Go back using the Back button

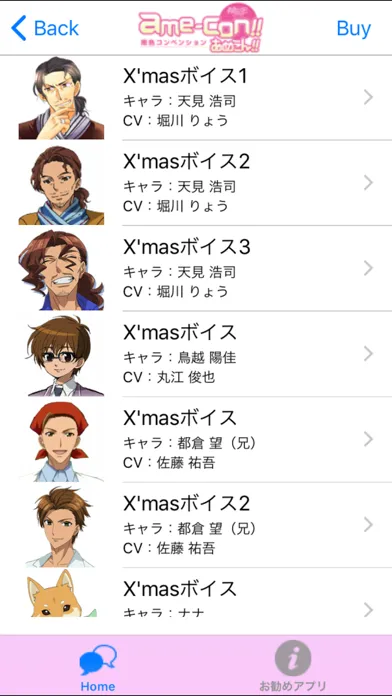pos(45,28)
